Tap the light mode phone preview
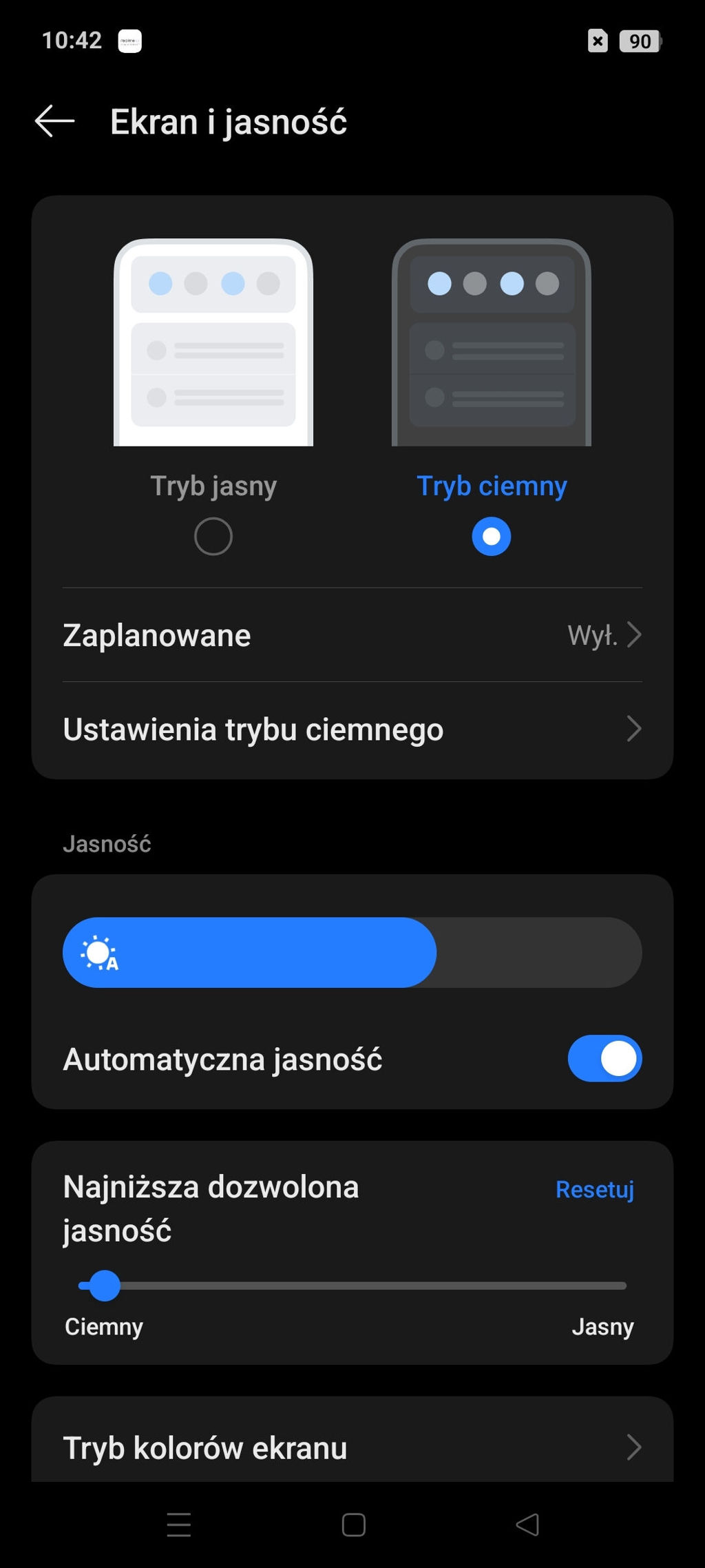This screenshot has height=1568, width=705. pos(213,342)
